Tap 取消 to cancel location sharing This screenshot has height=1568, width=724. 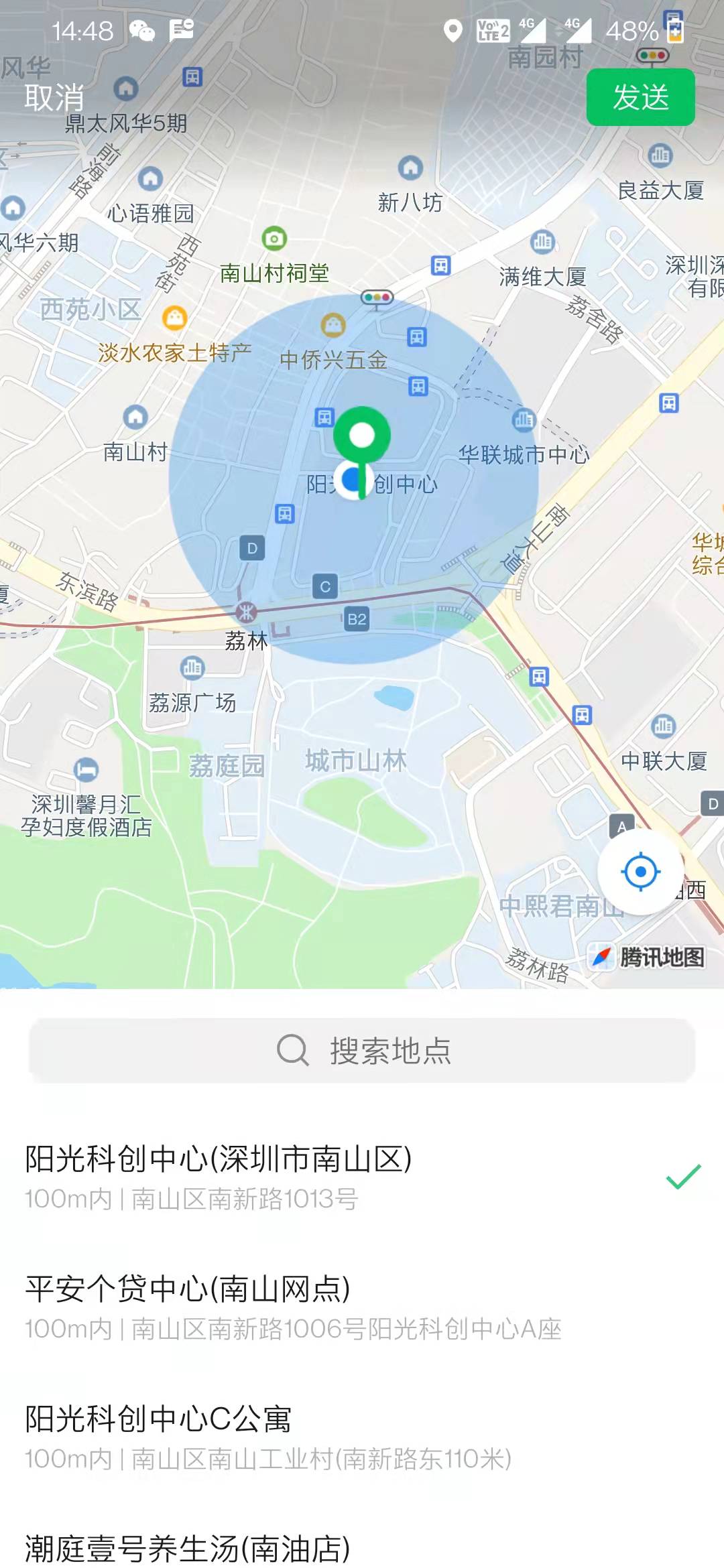(54, 98)
